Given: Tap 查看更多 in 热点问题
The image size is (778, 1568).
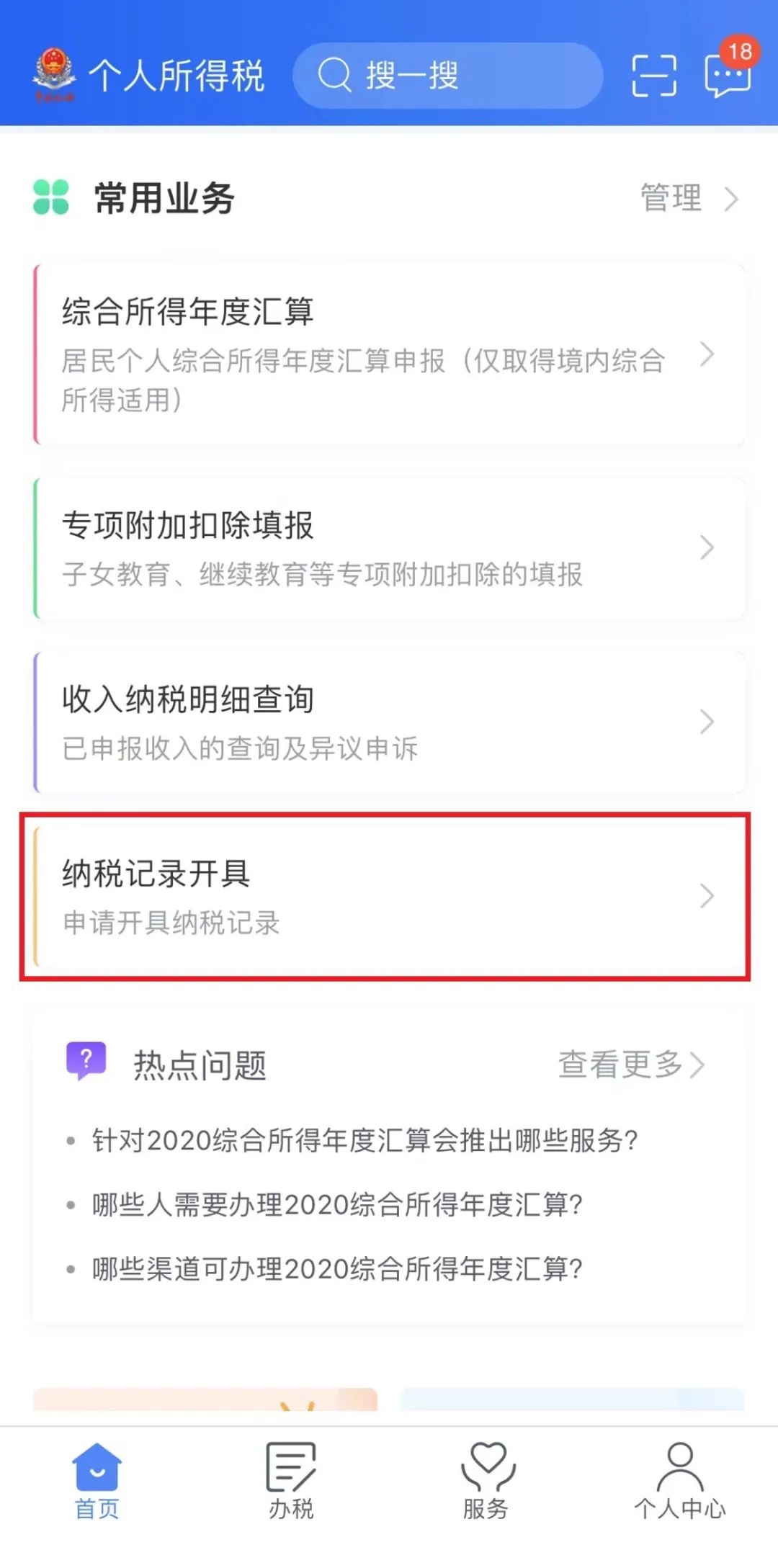Looking at the screenshot, I should [631, 1065].
